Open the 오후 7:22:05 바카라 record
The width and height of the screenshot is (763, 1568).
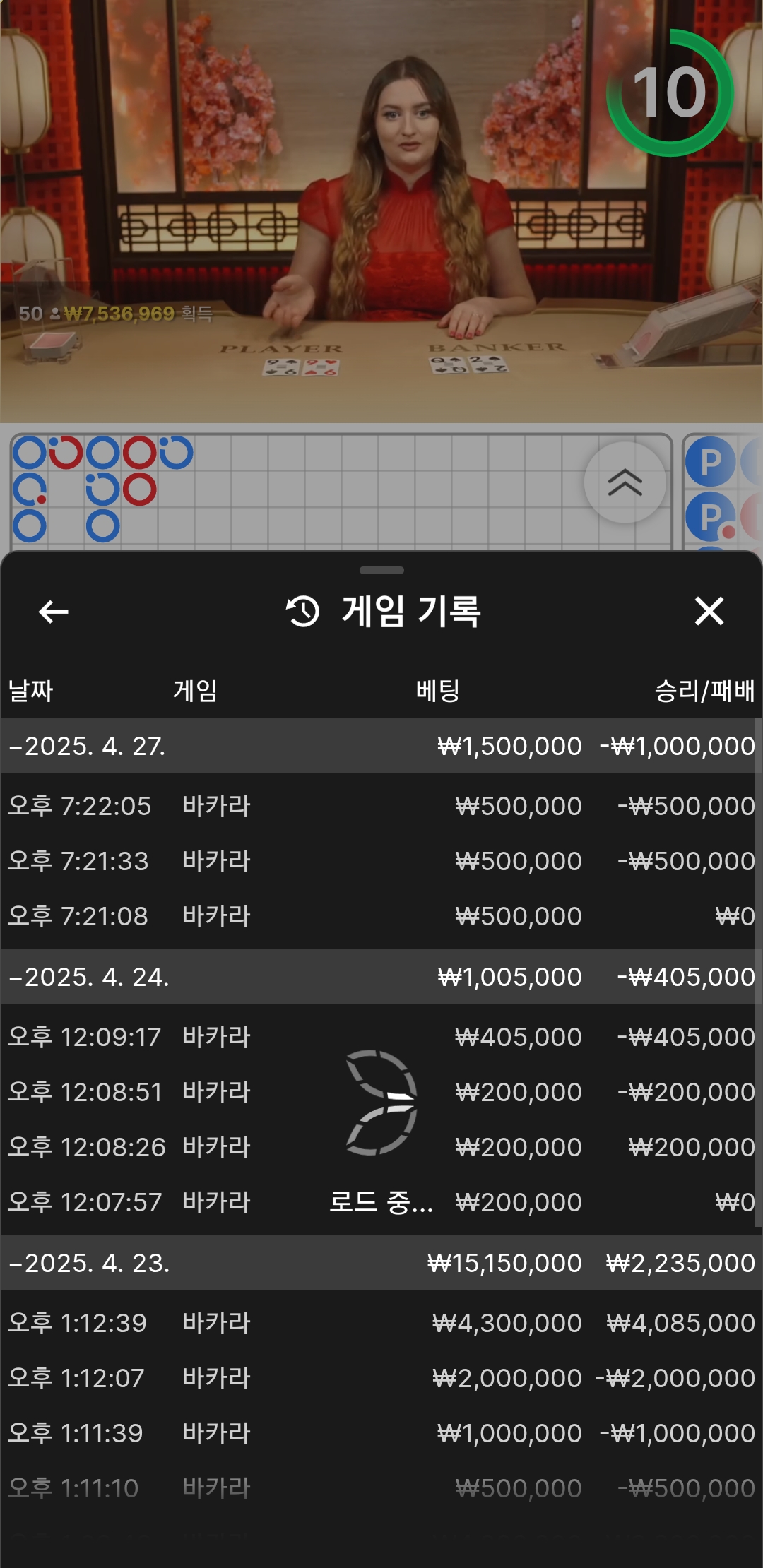381,806
